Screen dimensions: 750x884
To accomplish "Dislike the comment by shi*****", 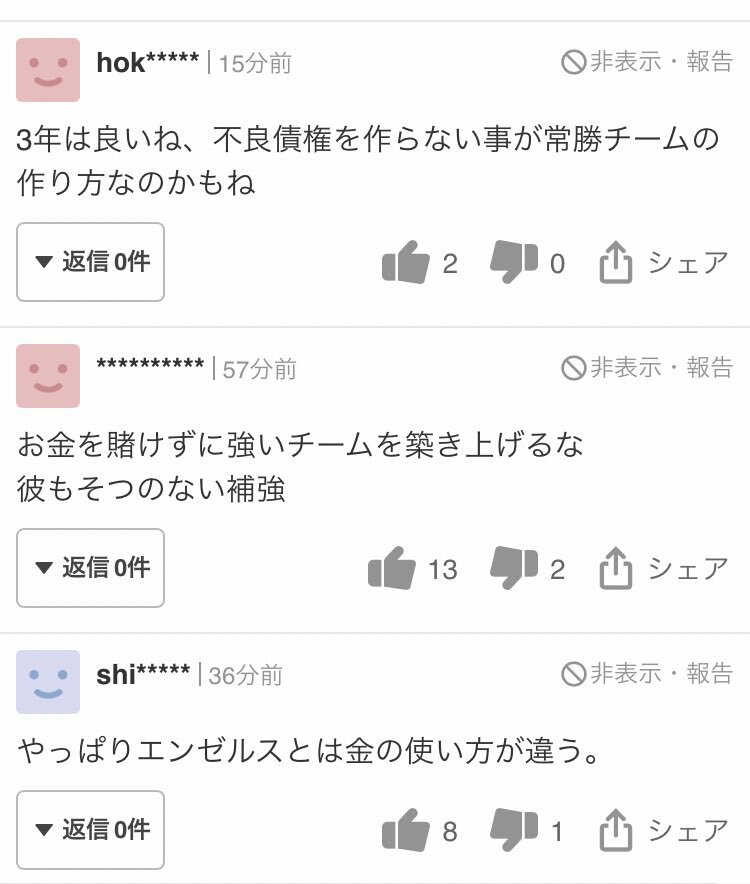I will (513, 830).
